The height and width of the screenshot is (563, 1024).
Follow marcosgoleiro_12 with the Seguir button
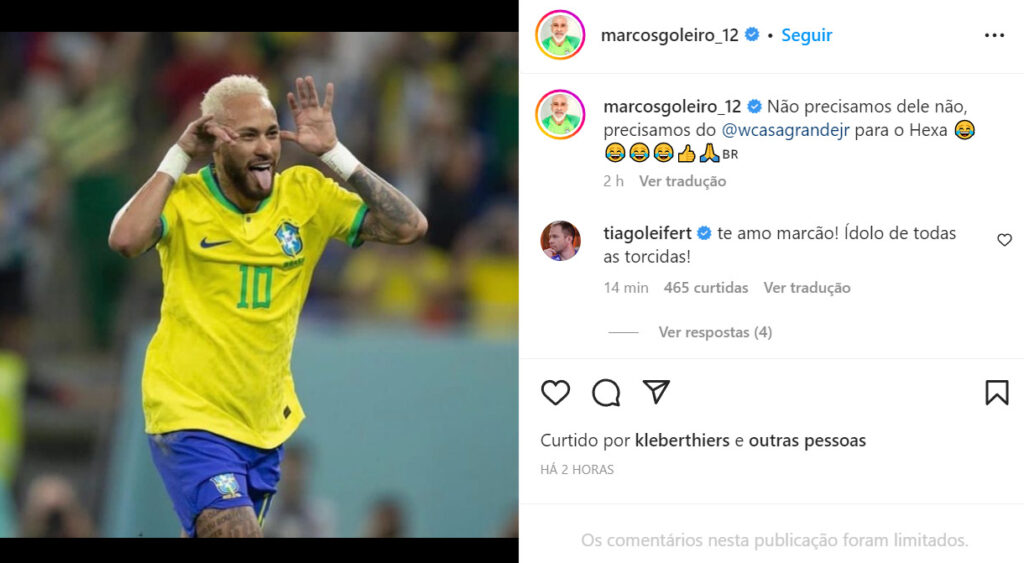pos(806,35)
